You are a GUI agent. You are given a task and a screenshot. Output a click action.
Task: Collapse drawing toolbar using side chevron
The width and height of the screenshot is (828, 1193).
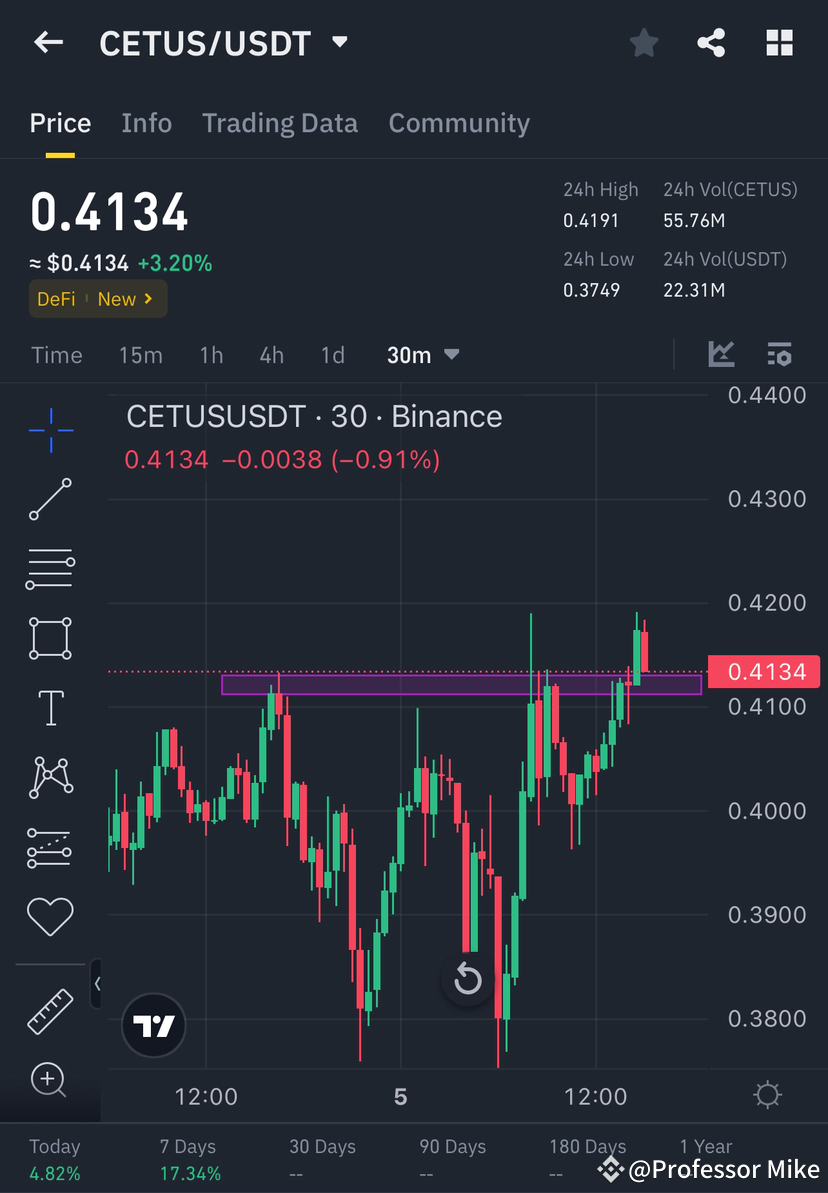coord(98,983)
